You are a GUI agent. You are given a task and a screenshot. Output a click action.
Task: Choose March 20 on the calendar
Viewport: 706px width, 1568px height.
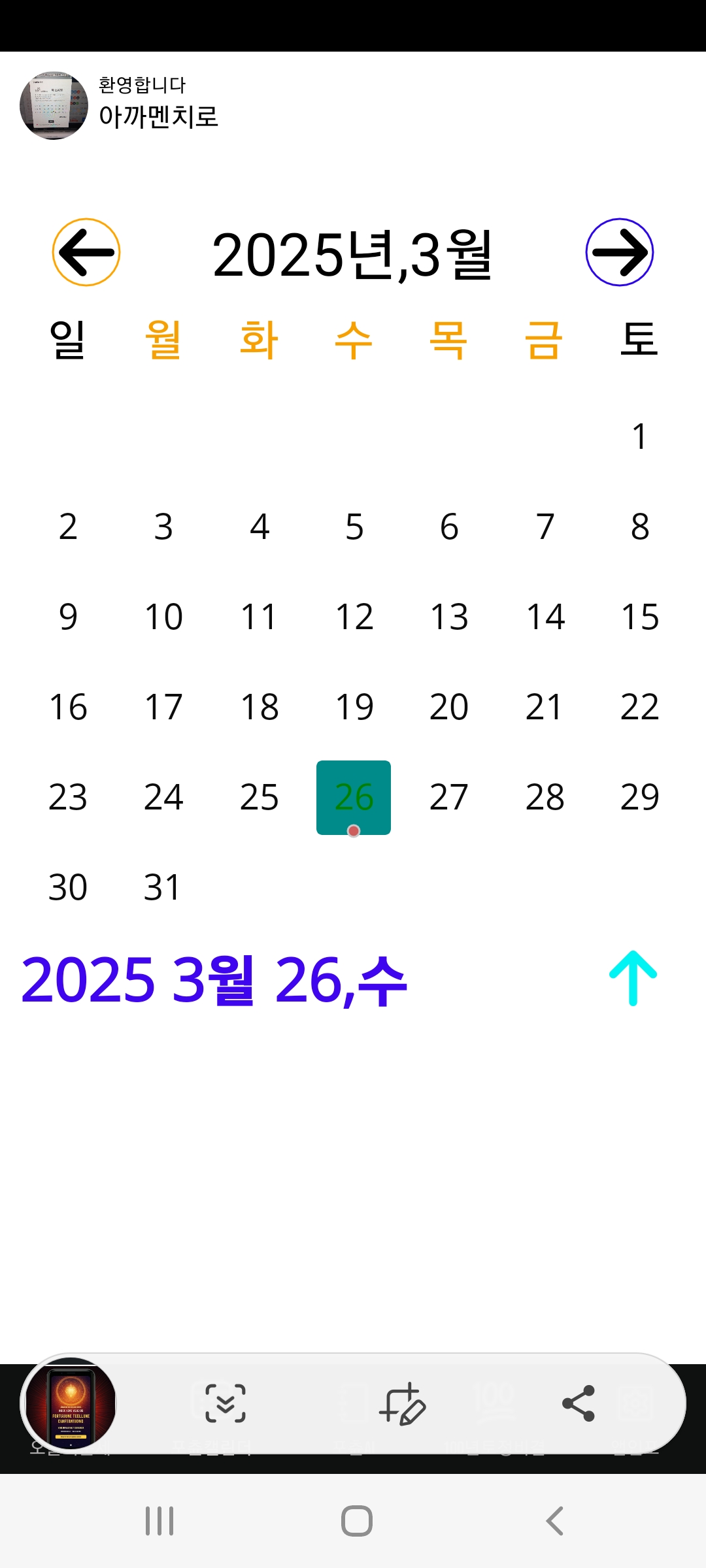click(449, 707)
